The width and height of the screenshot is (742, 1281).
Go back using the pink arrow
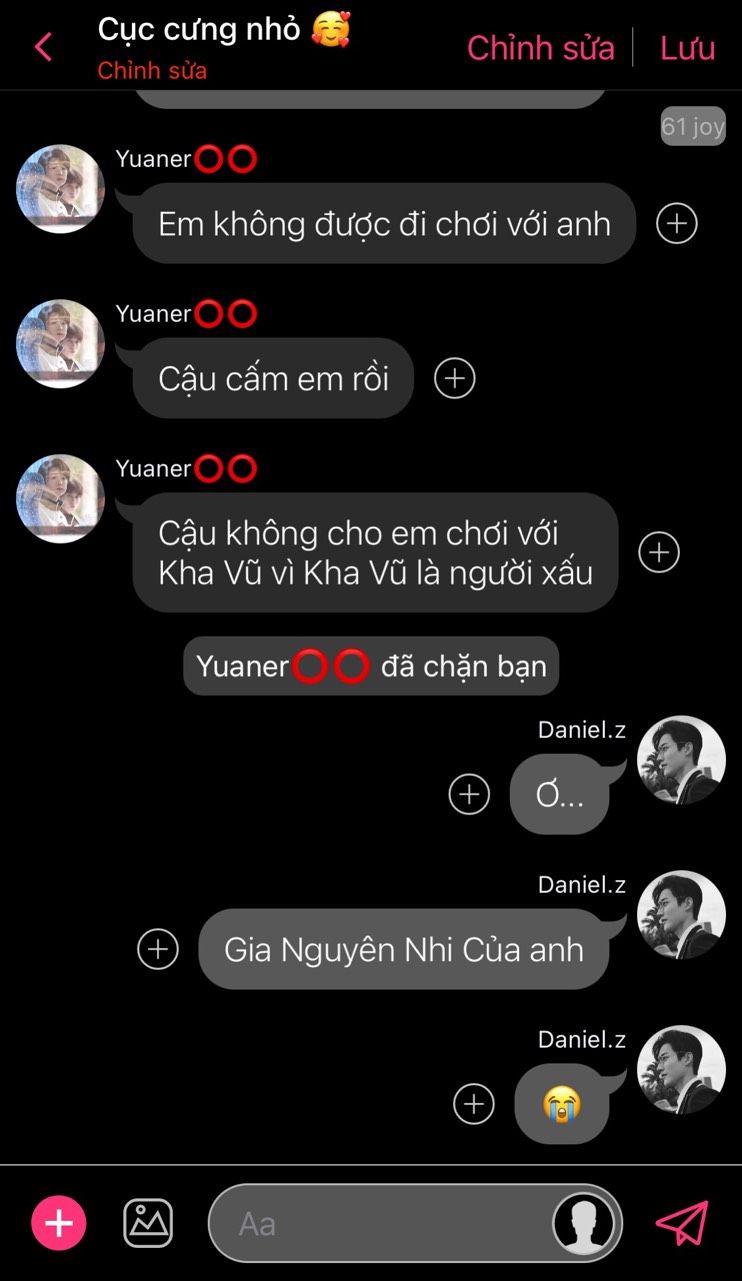pyautogui.click(x=43, y=47)
